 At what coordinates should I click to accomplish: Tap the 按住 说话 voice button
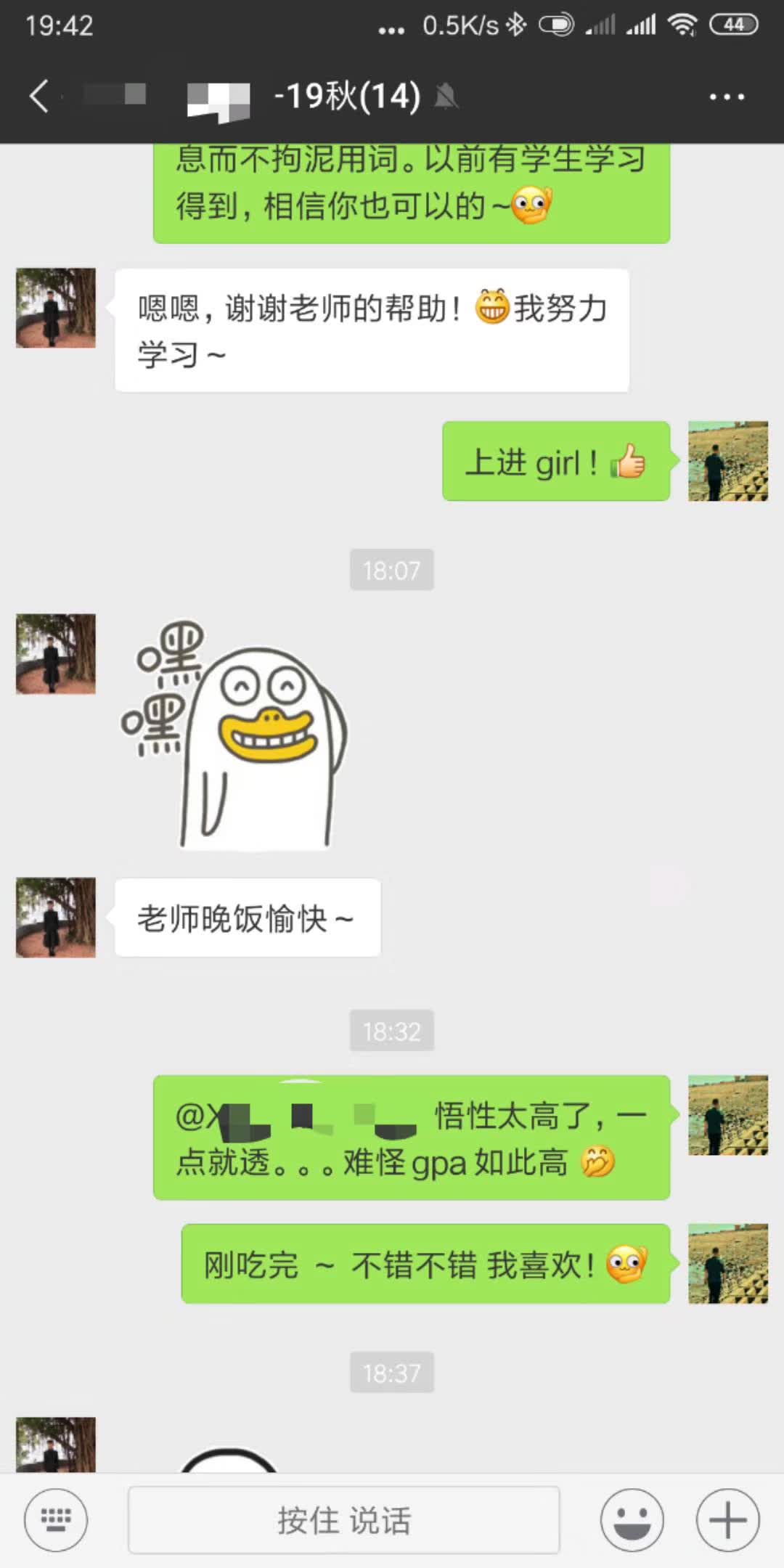343,1519
